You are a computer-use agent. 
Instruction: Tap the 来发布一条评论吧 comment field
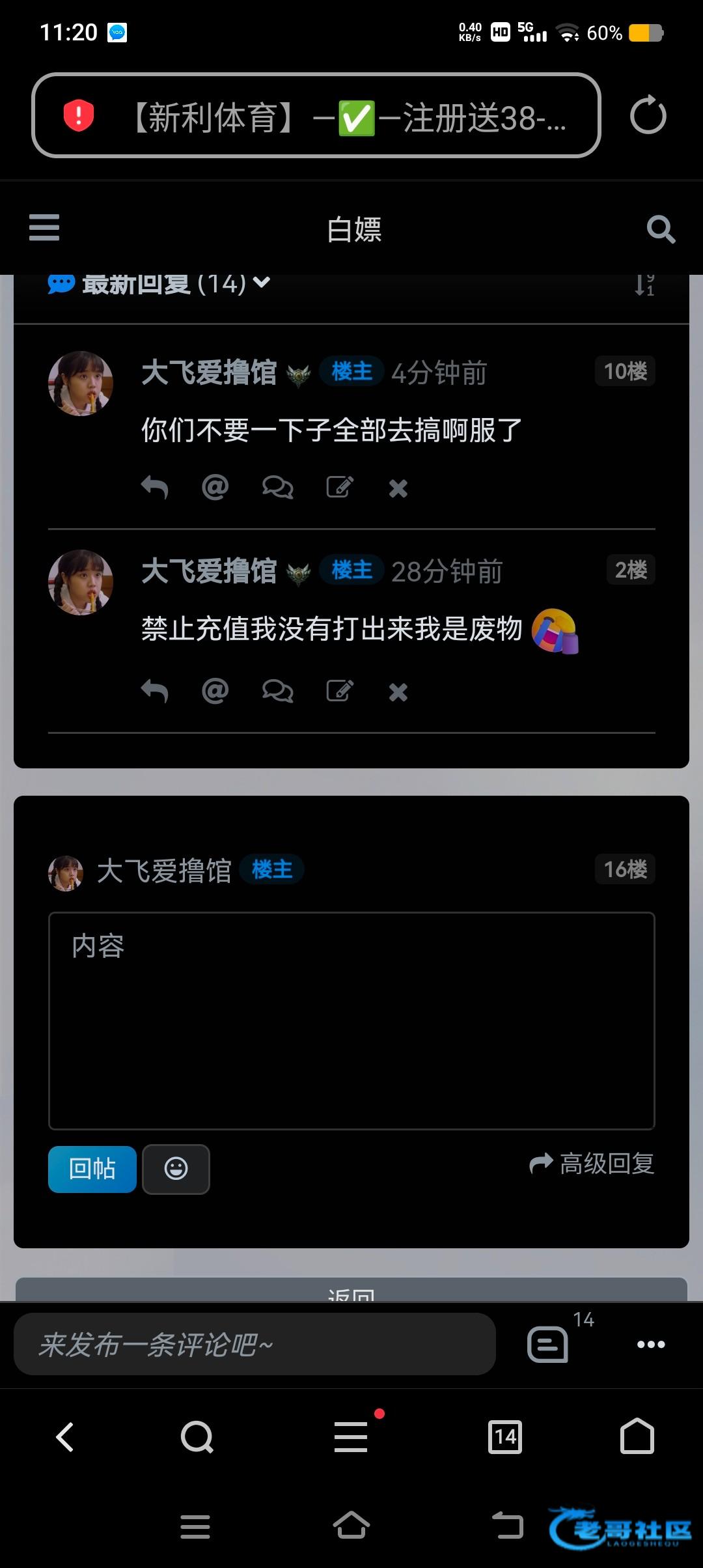(x=254, y=1345)
